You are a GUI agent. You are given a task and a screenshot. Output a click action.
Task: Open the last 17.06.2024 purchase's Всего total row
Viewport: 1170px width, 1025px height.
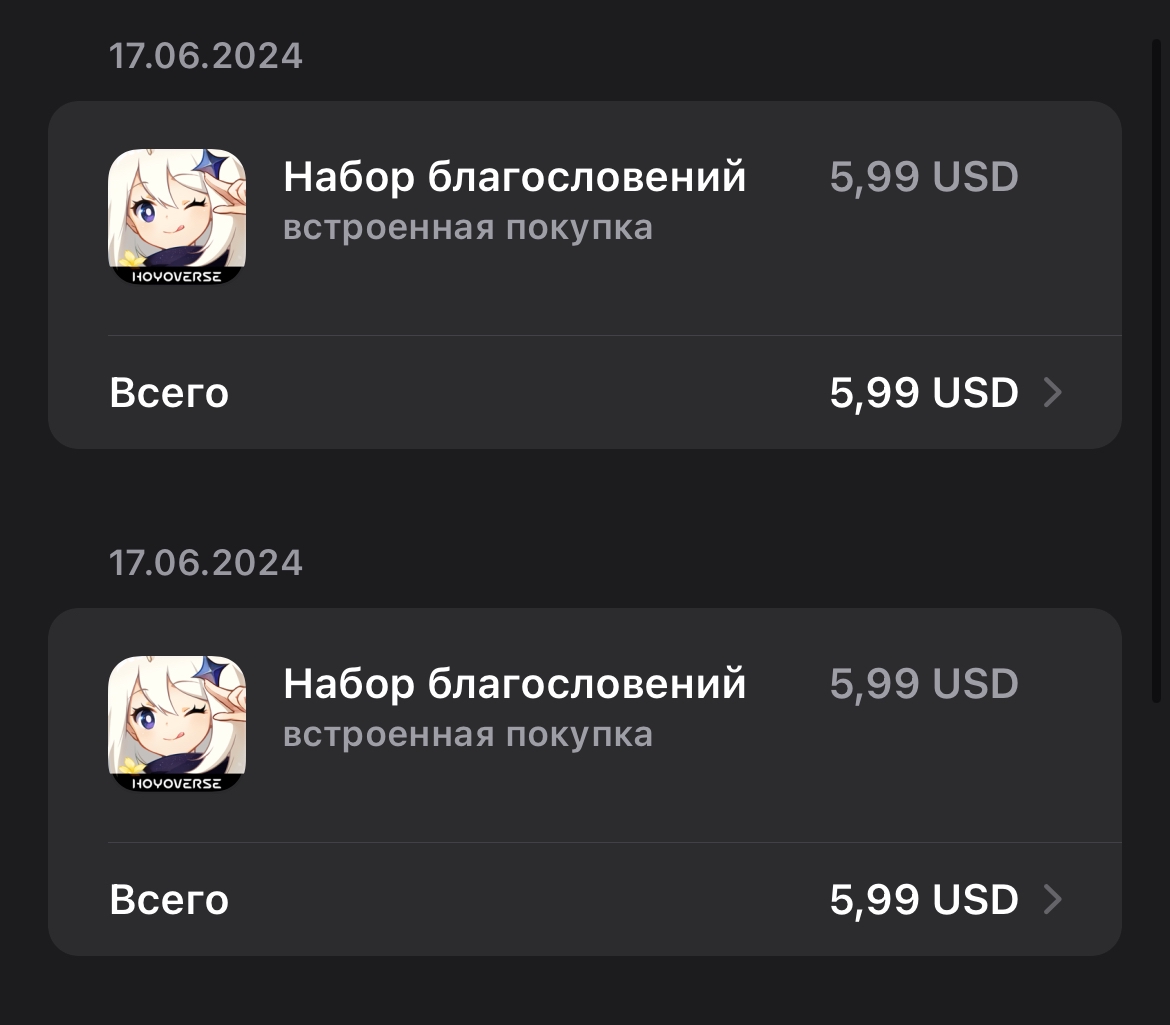585,900
